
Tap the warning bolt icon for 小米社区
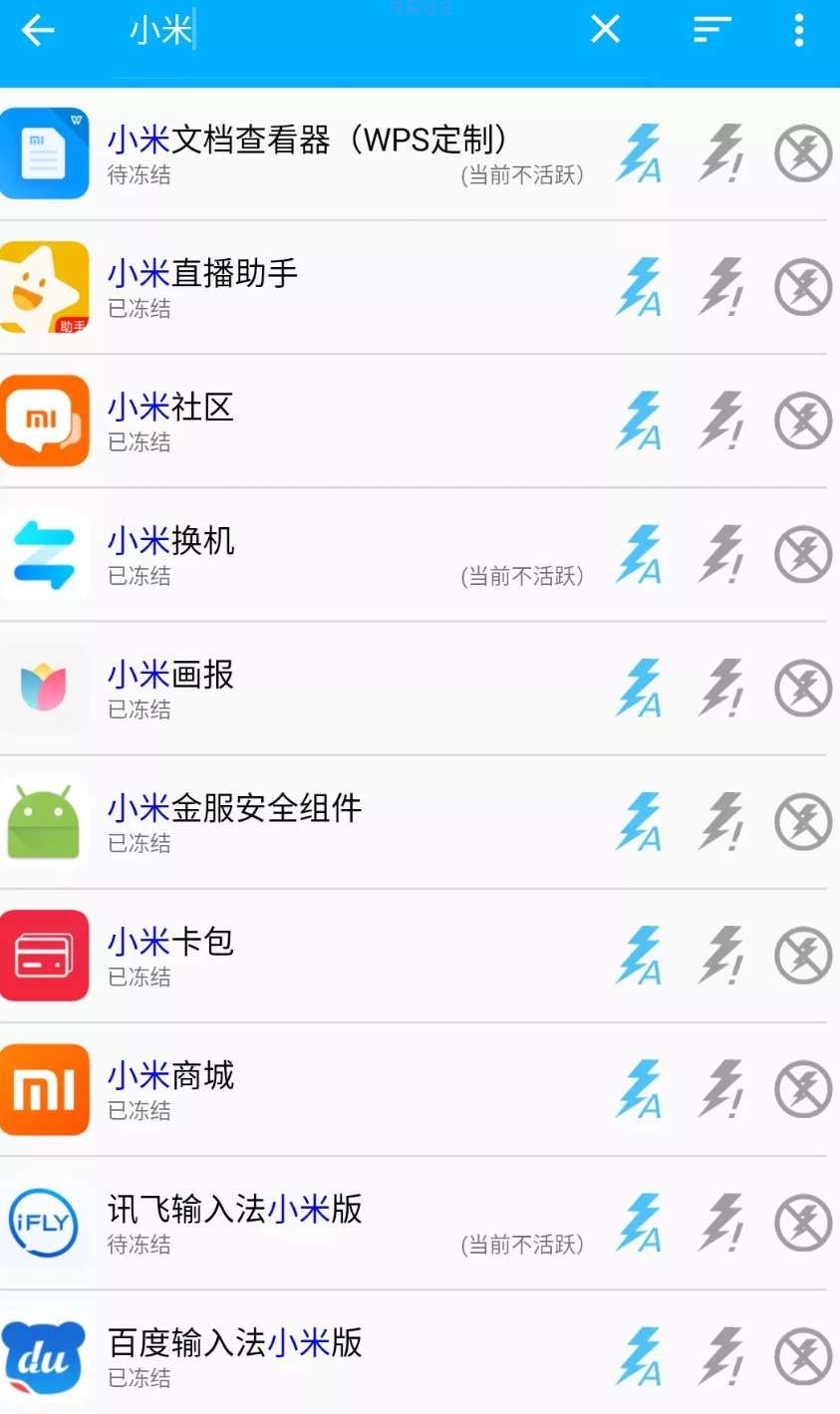(721, 421)
